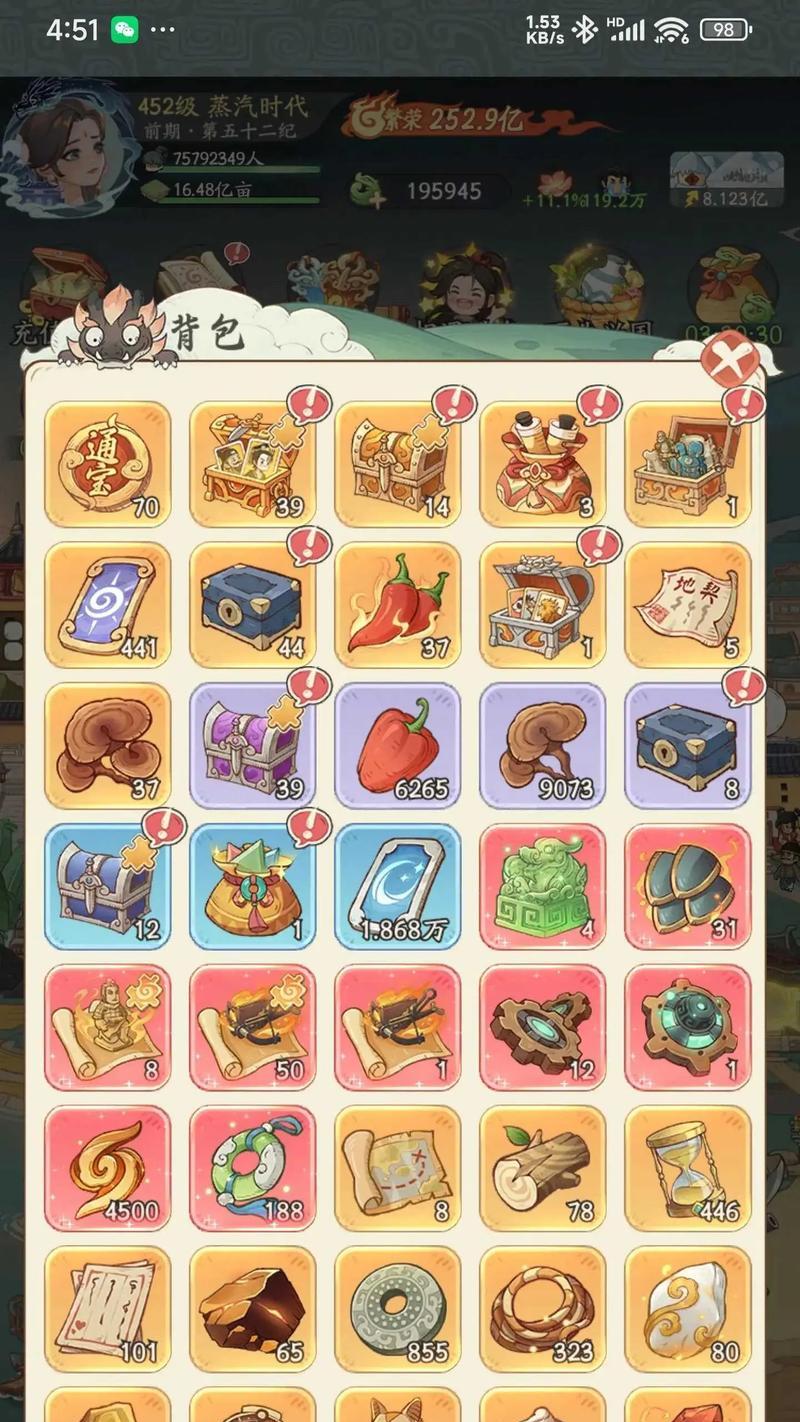Choose the golden swirl item with 4500
This screenshot has width=800, height=1422.
pos(108,1169)
